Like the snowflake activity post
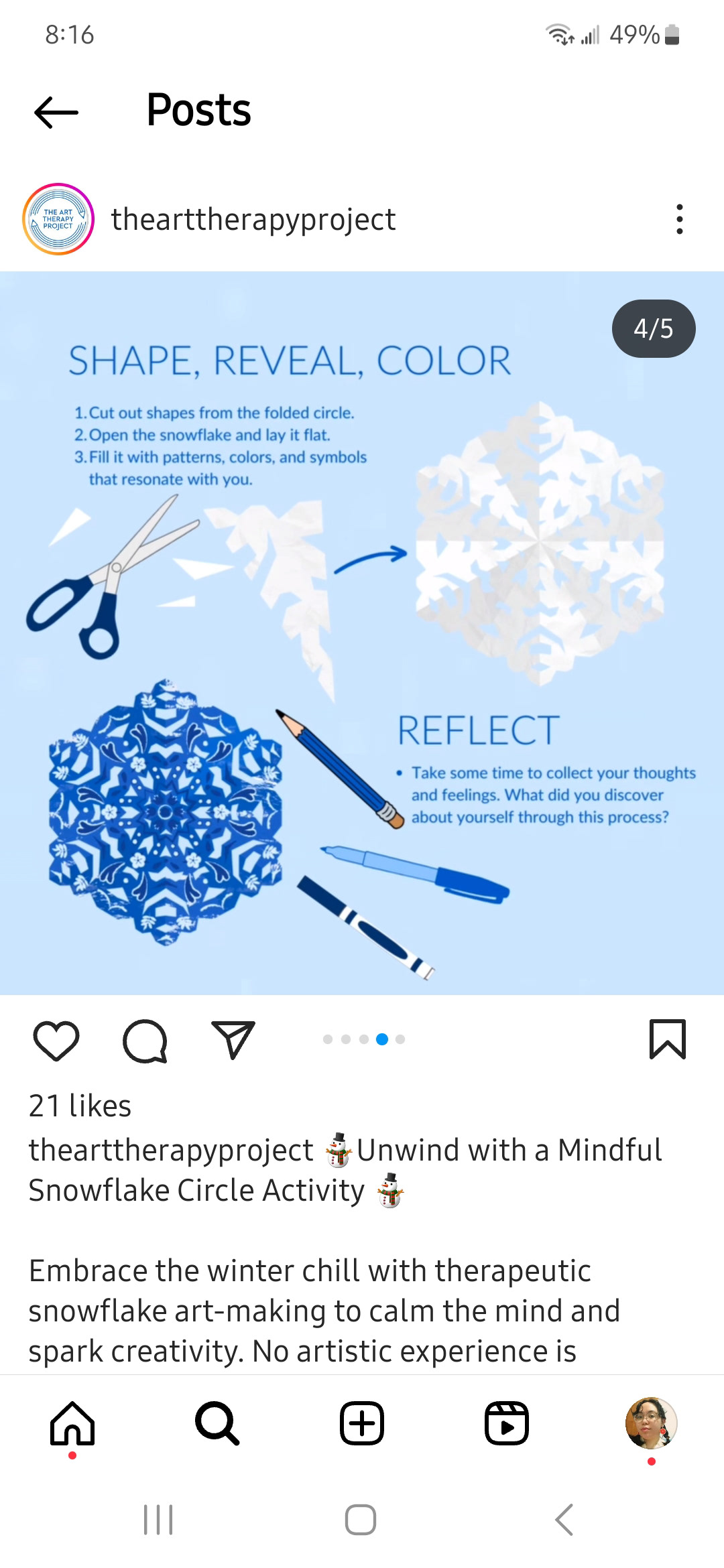This screenshot has height=1568, width=724. coord(56,1041)
